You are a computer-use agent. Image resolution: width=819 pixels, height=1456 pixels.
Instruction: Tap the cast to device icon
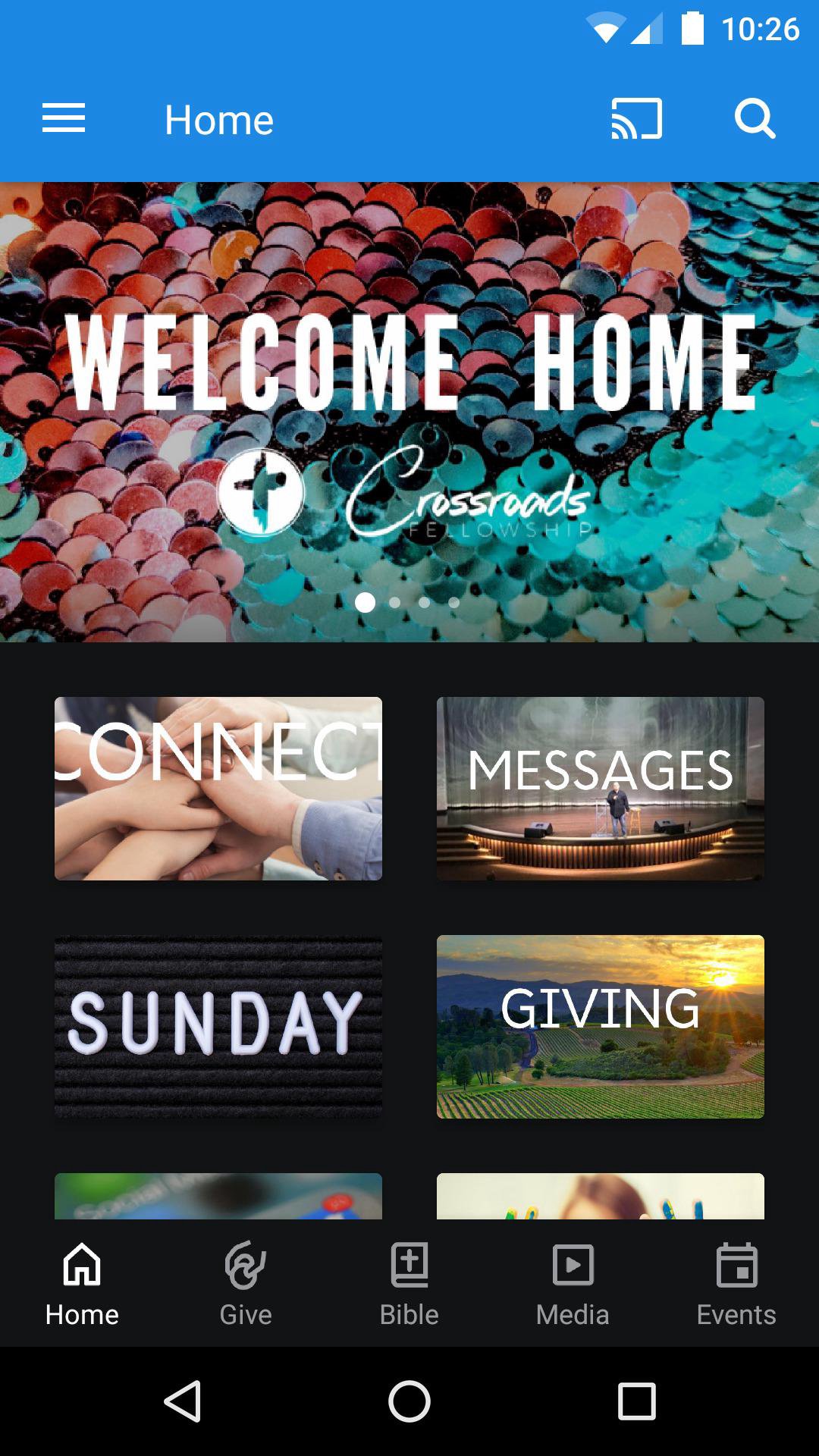pos(636,119)
